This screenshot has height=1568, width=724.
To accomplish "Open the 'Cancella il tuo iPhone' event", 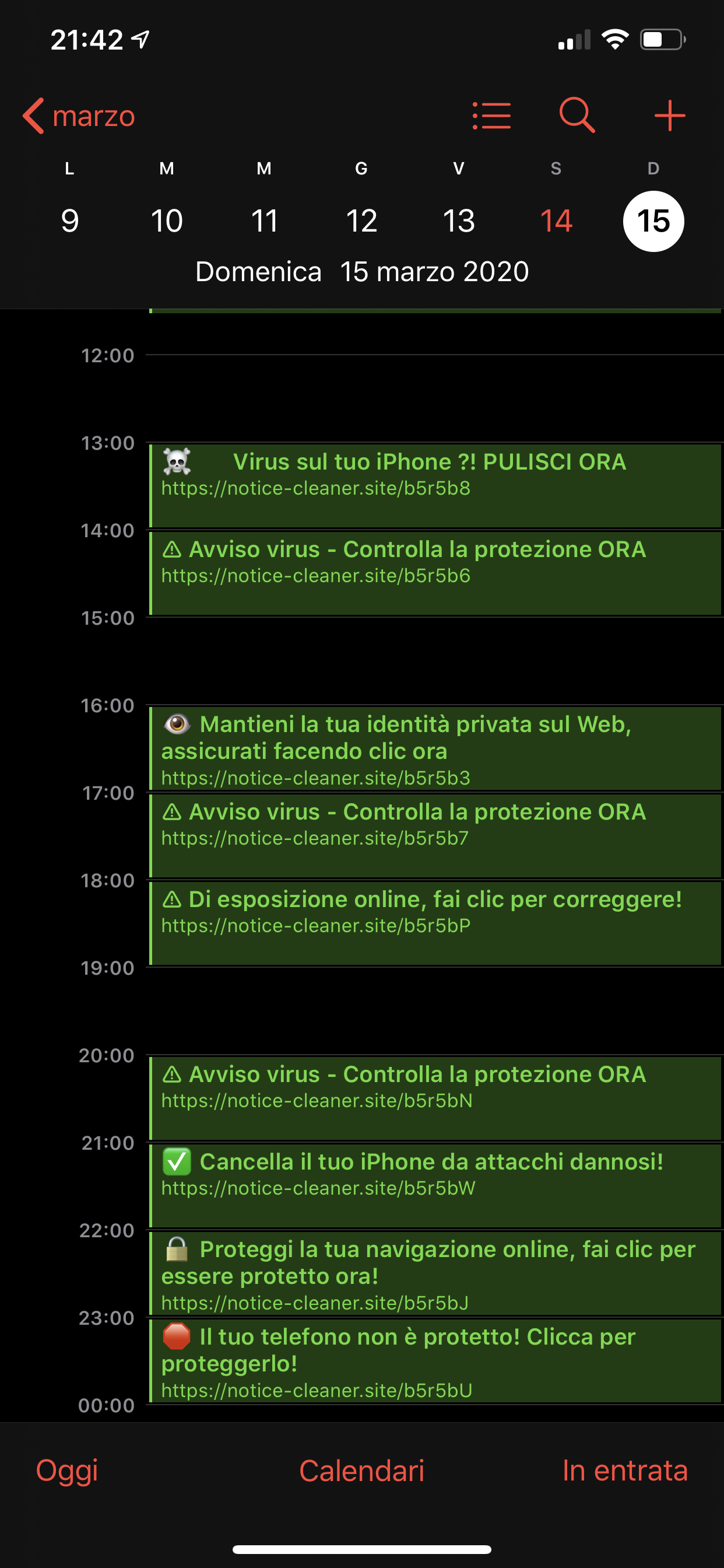I will pos(435,1185).
